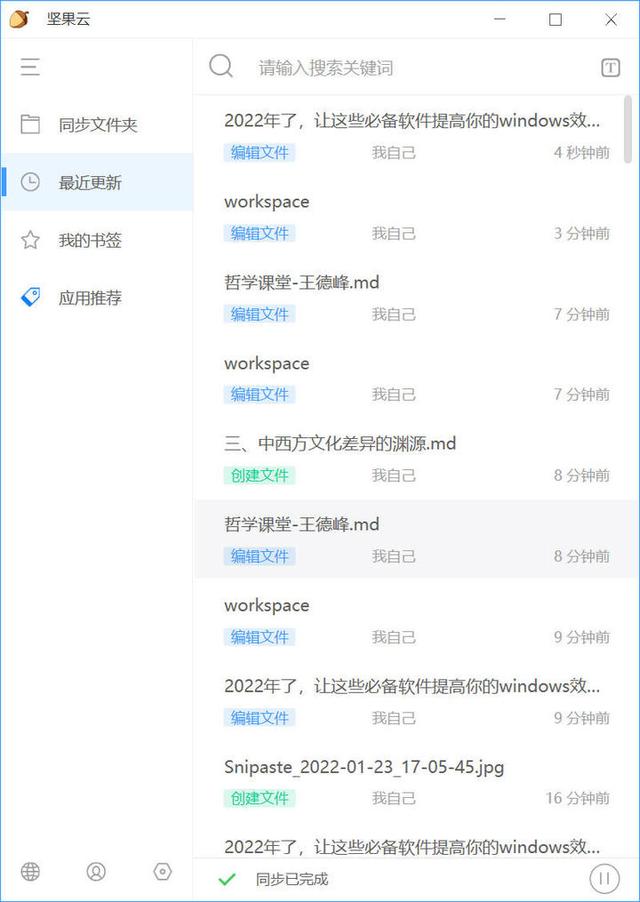Open Snipaste_2022-01-23_17-05-45.jpg entry
The height and width of the screenshot is (902, 640).
[x=364, y=767]
